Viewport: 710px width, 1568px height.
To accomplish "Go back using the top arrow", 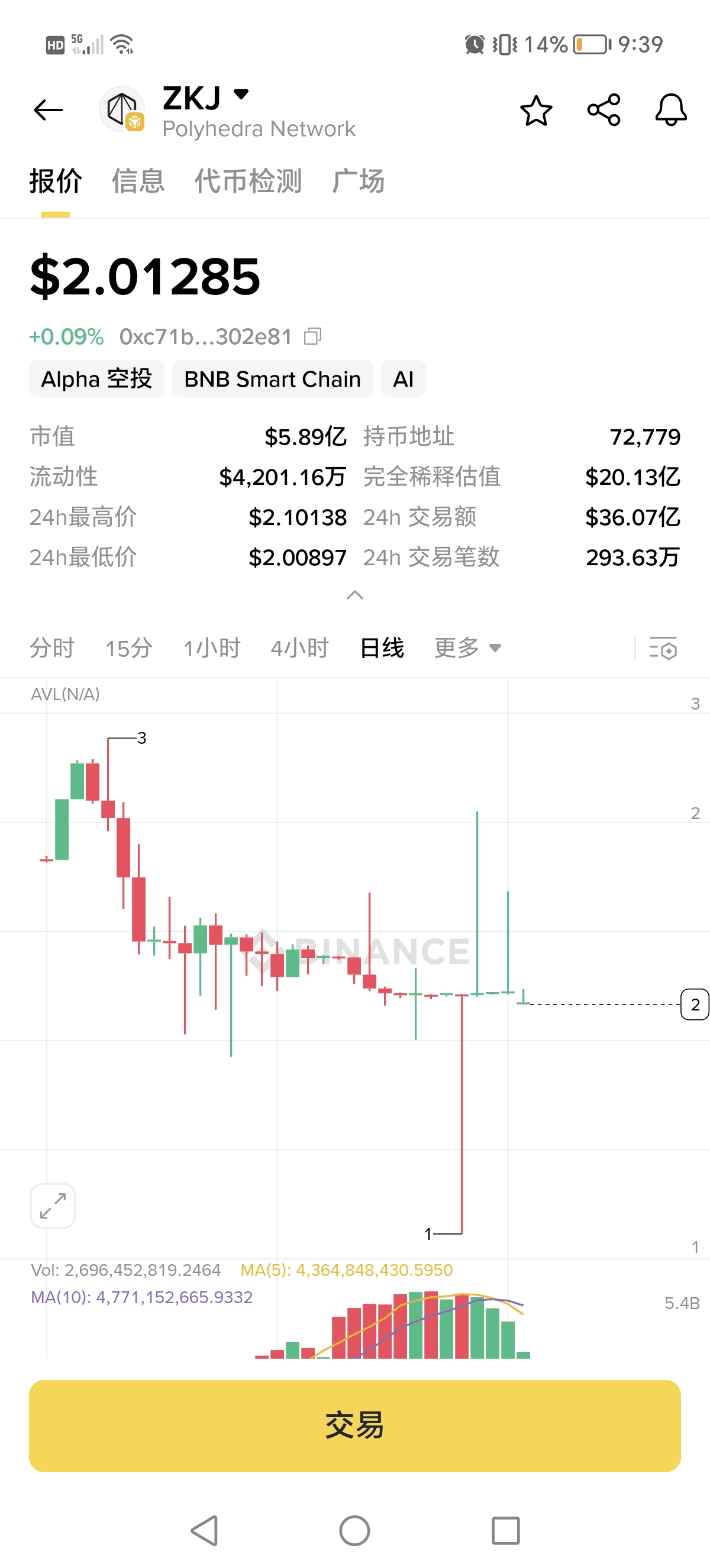I will [48, 110].
